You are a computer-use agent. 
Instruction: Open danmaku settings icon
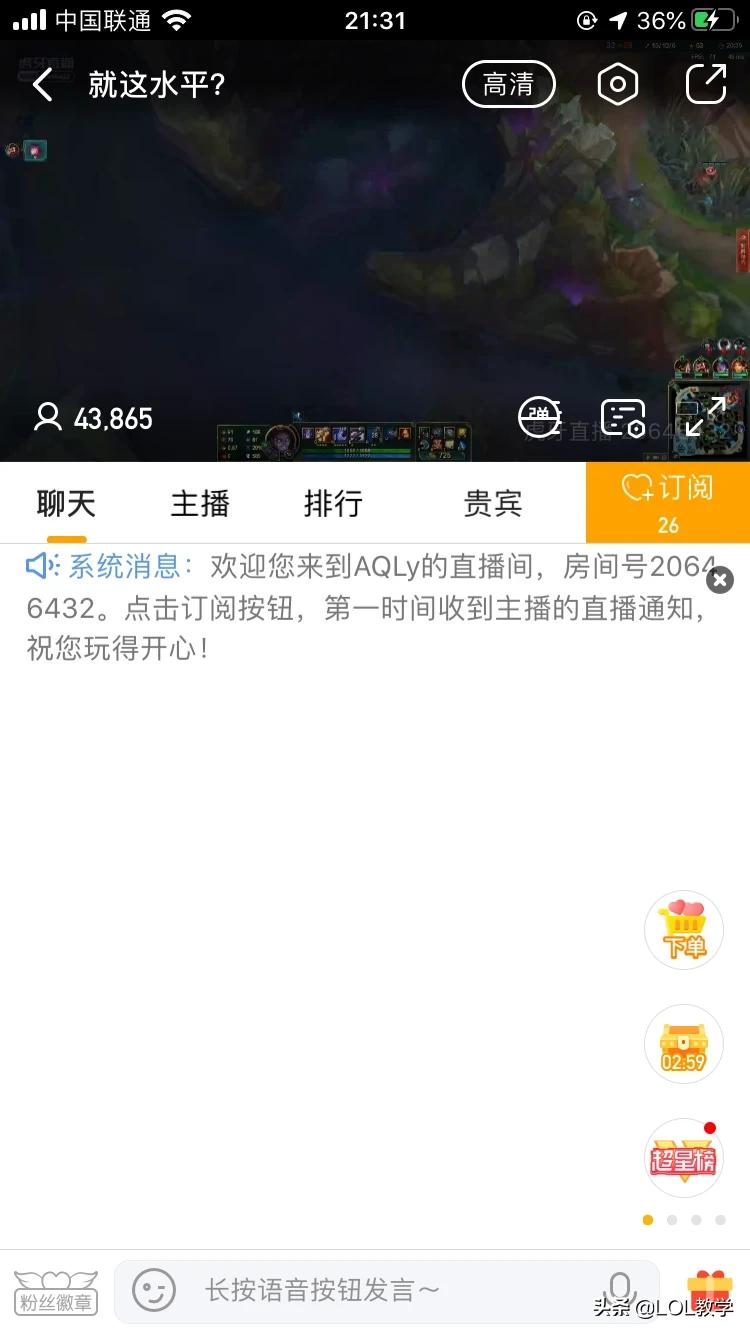point(622,417)
